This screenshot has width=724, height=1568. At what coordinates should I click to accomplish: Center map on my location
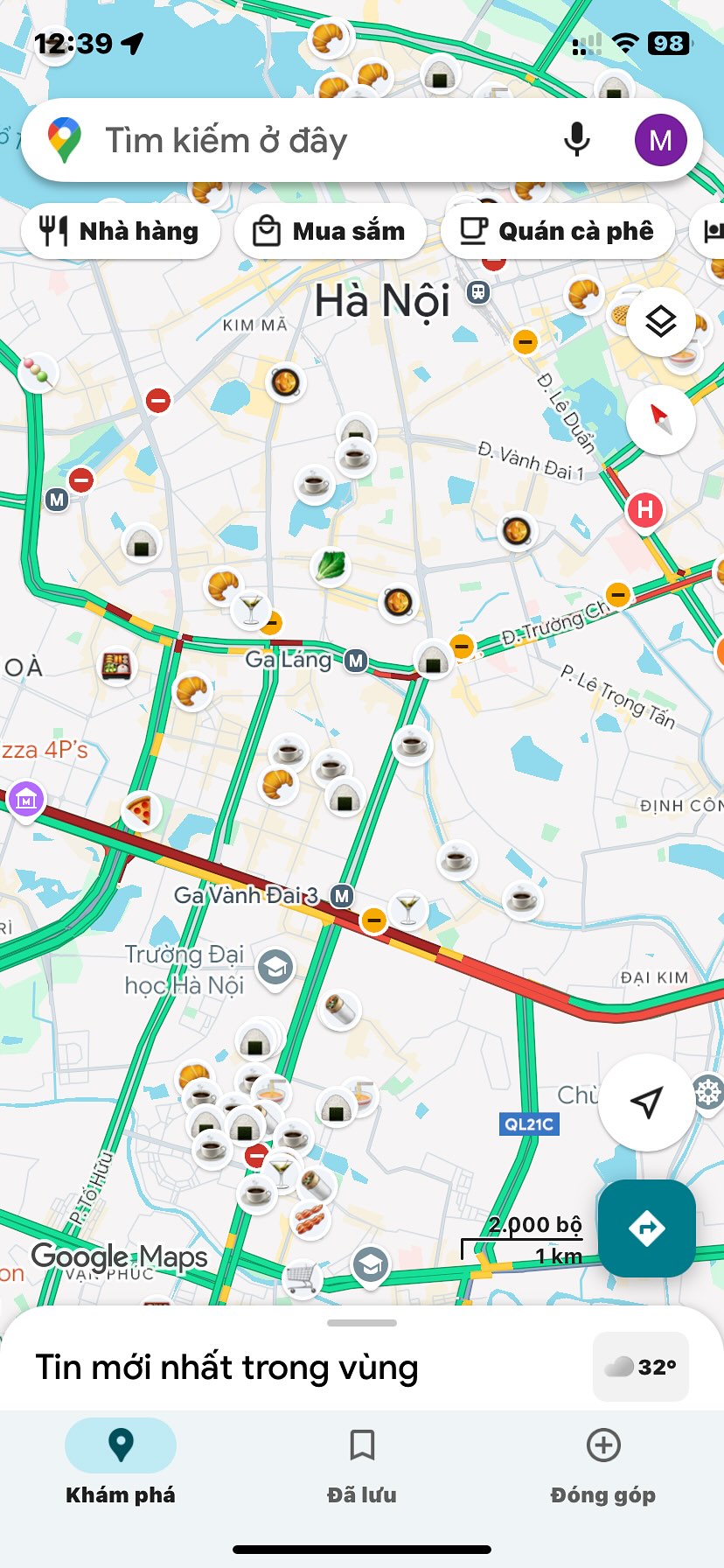[x=646, y=1102]
